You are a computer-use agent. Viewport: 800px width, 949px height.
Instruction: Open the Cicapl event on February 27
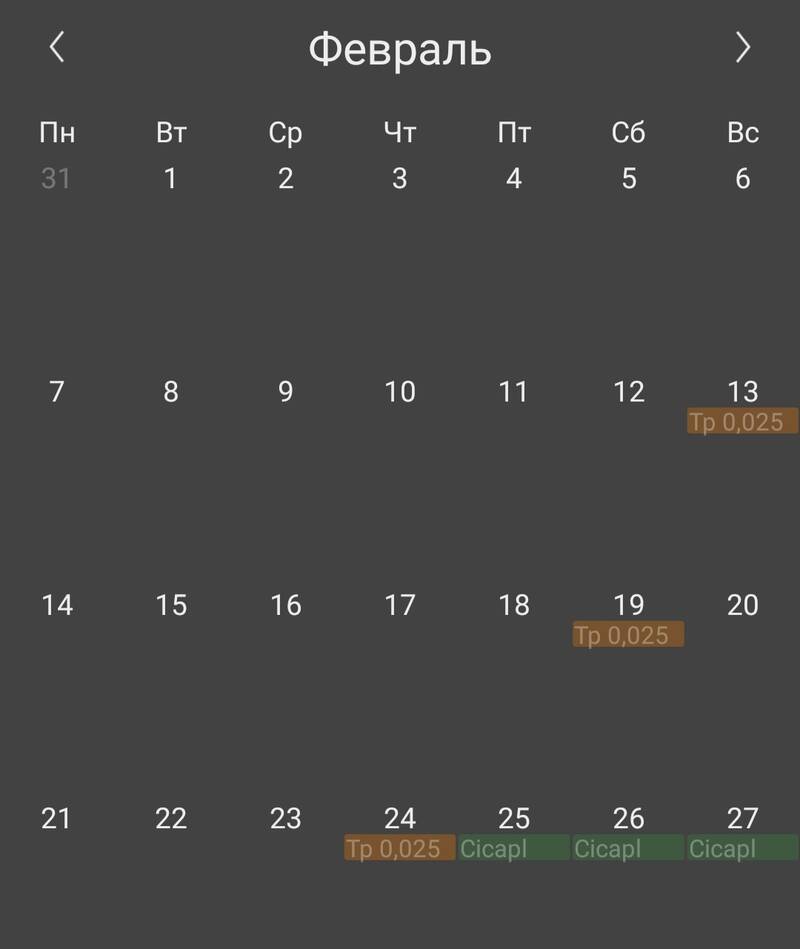[742, 848]
